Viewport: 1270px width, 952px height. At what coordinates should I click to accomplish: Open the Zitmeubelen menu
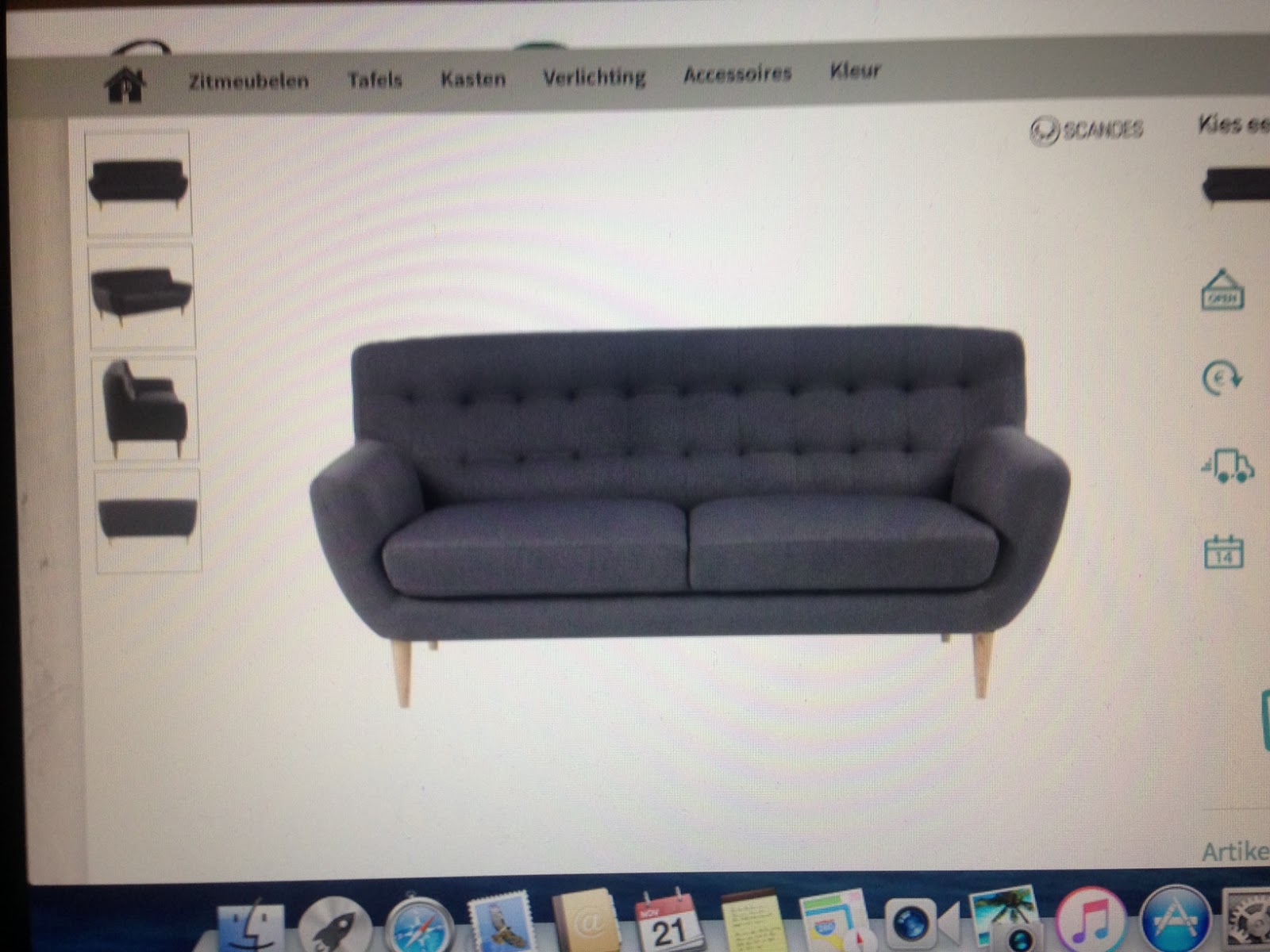pos(248,81)
